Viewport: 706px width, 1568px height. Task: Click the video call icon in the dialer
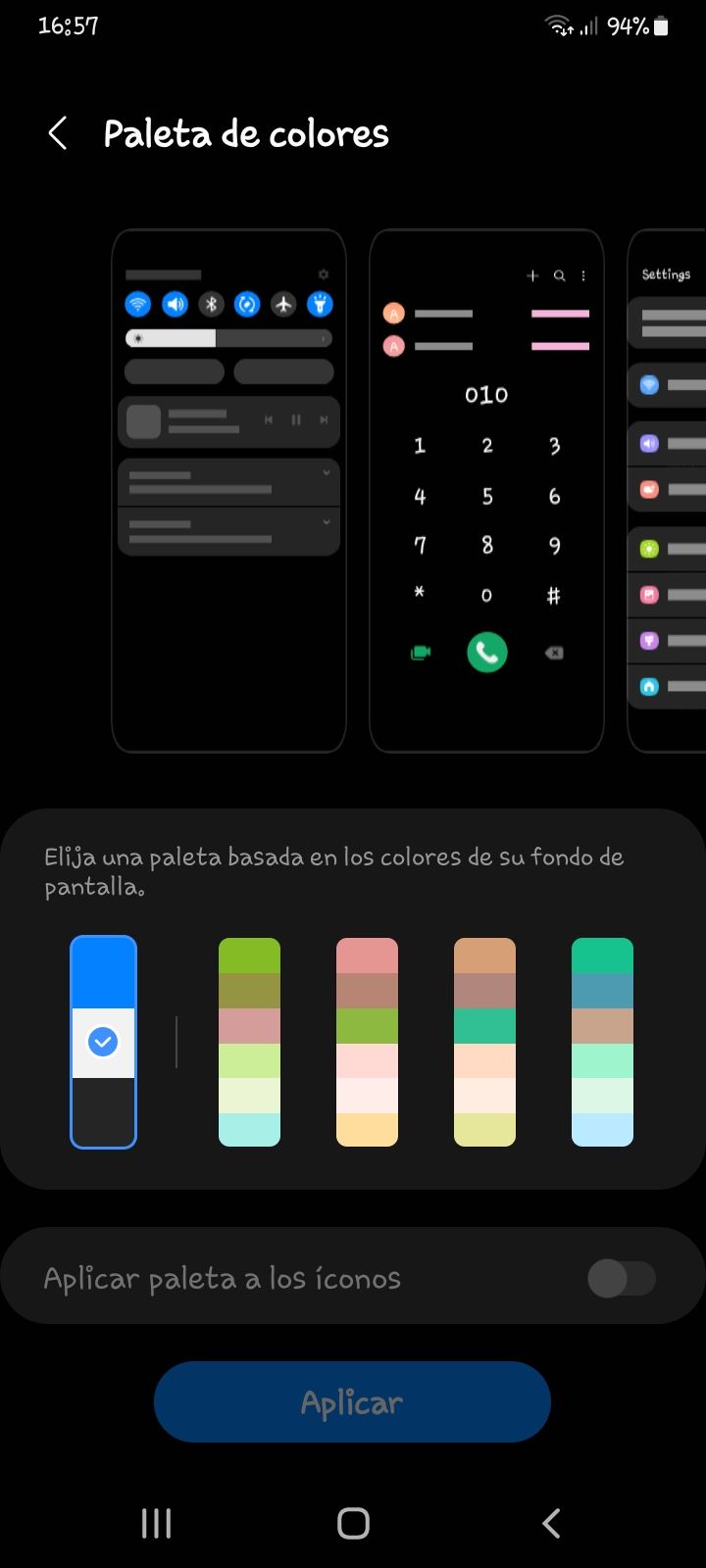pos(421,653)
